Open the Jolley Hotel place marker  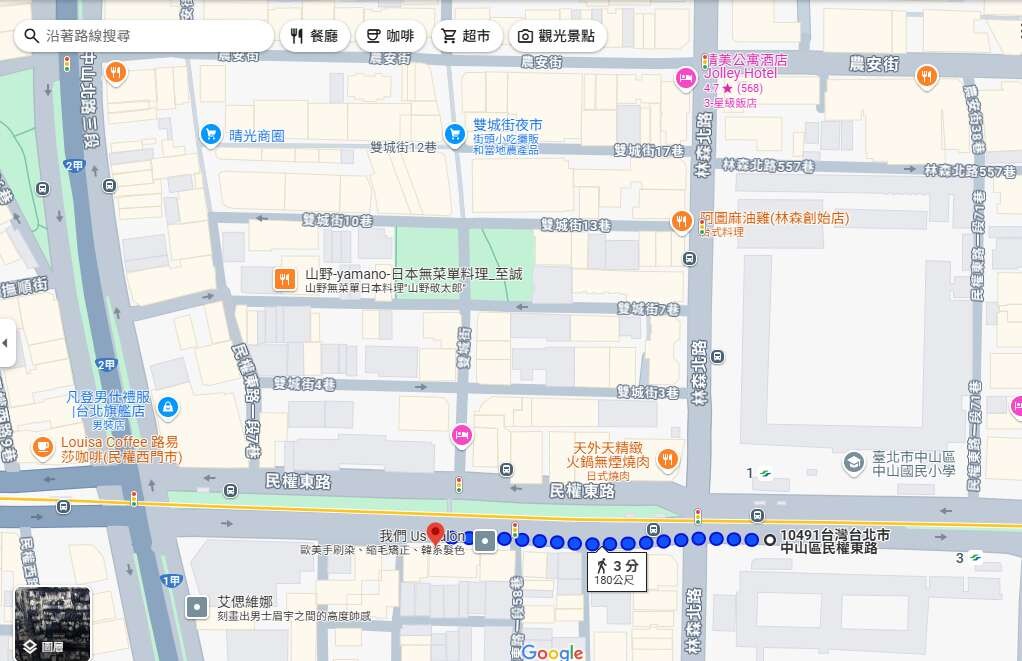click(686, 78)
